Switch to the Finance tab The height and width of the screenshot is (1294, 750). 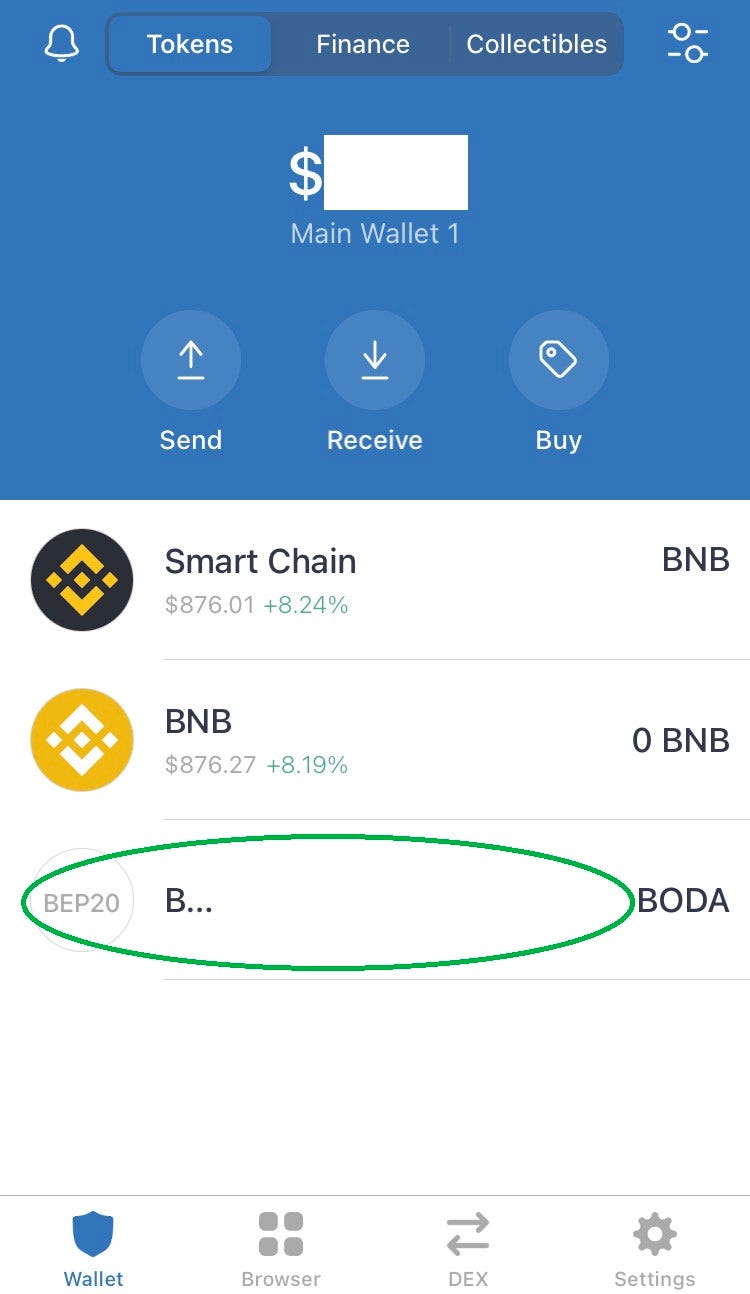point(362,44)
